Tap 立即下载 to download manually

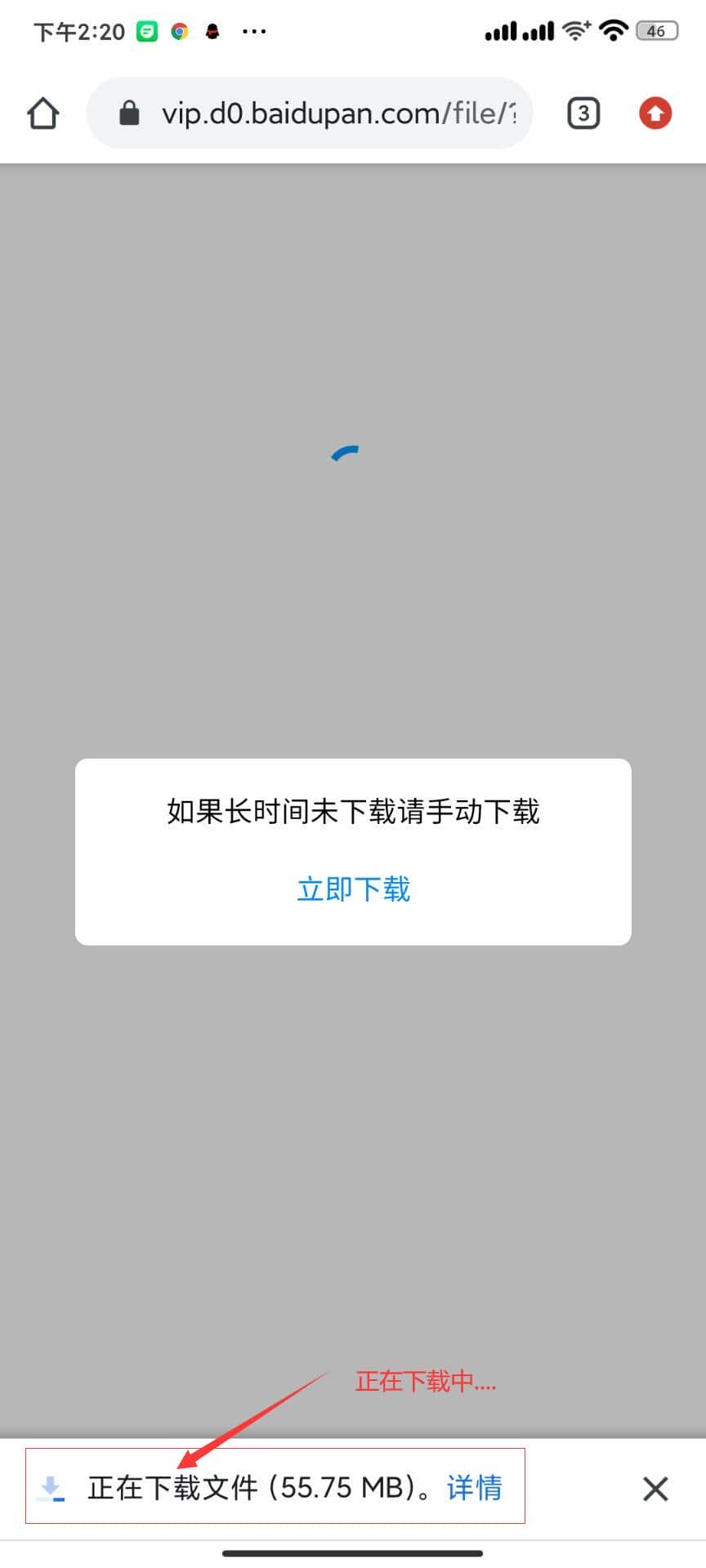(x=353, y=889)
